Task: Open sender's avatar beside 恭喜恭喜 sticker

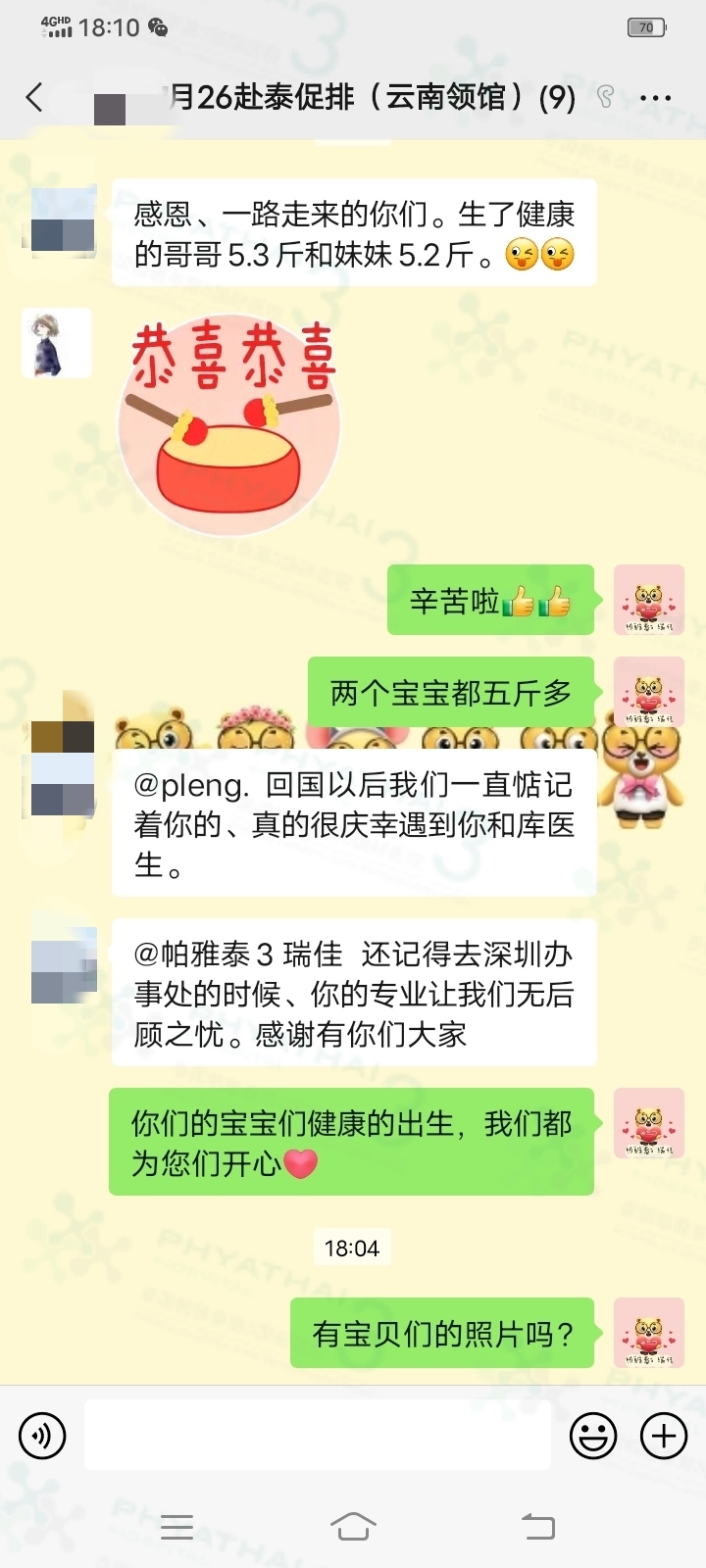Action: click(x=57, y=343)
